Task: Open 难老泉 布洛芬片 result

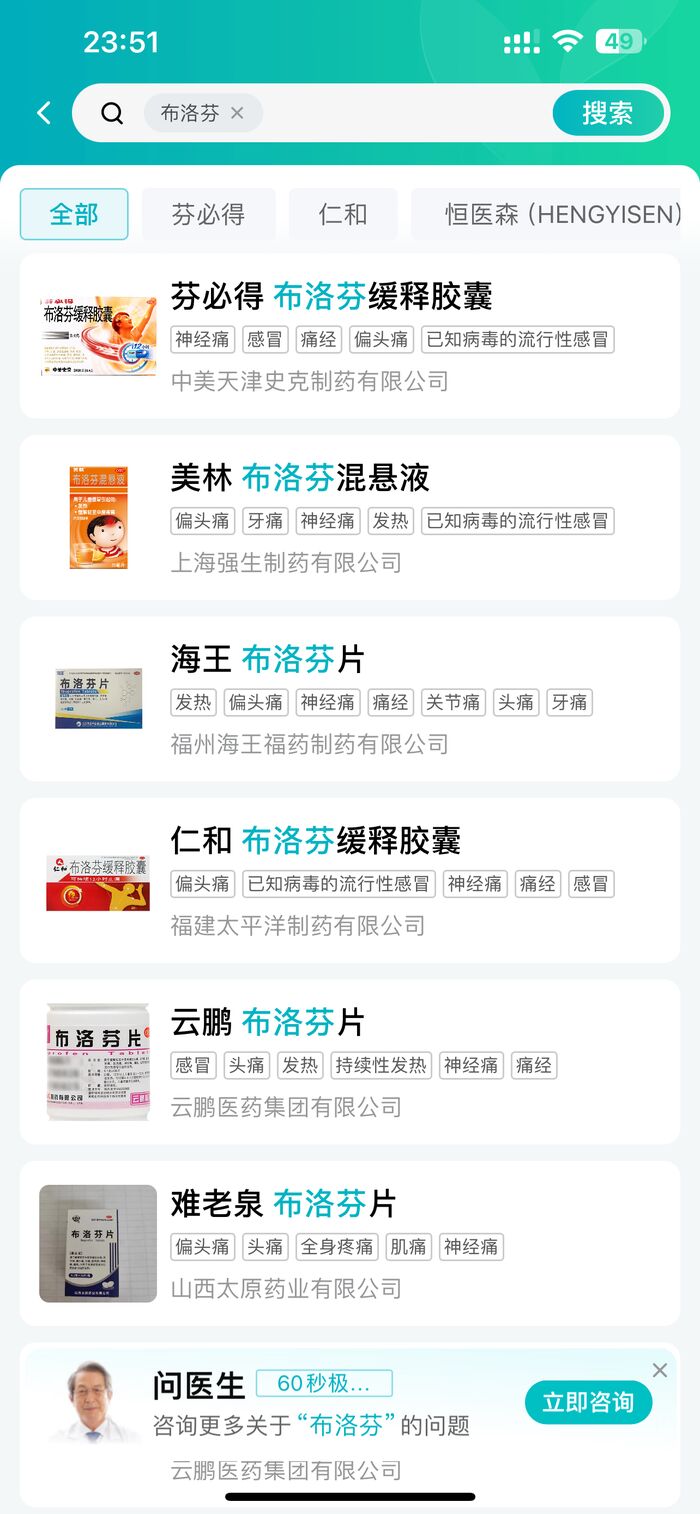Action: pyautogui.click(x=350, y=1243)
